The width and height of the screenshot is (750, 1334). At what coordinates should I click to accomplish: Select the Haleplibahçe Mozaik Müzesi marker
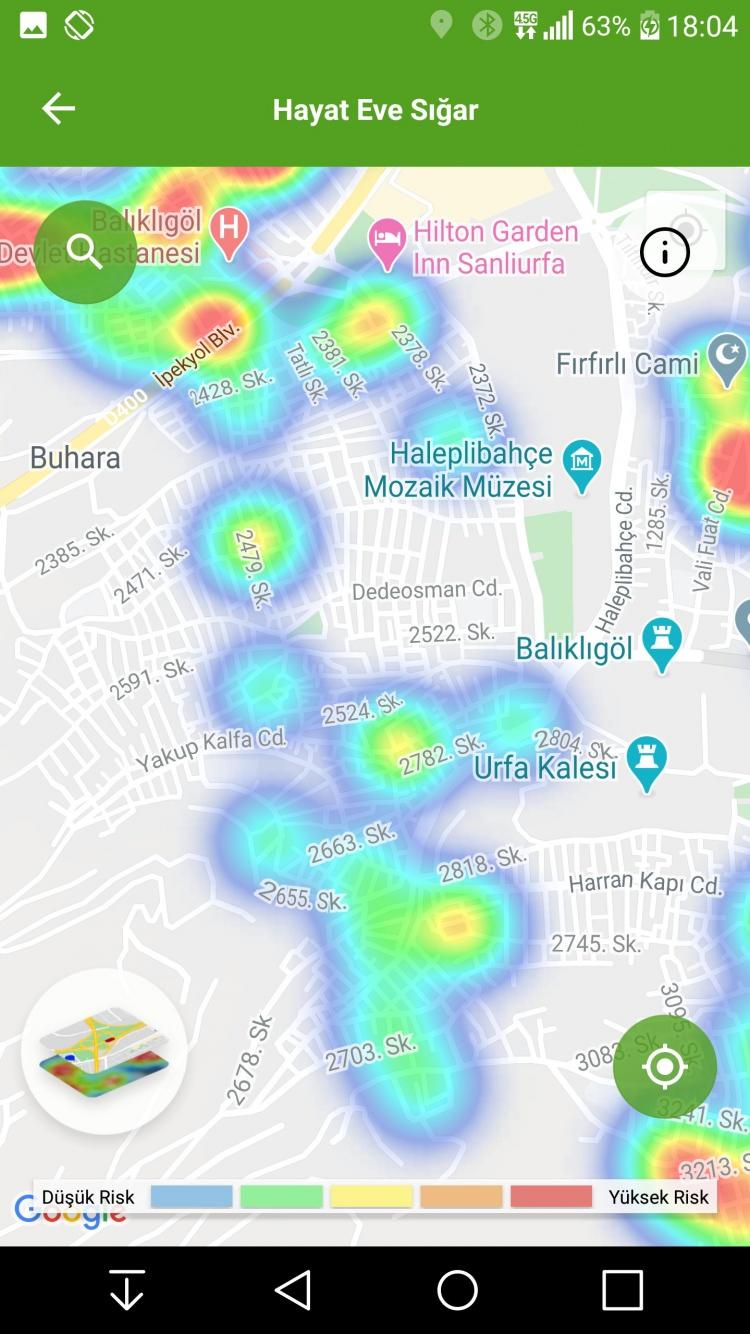point(581,464)
